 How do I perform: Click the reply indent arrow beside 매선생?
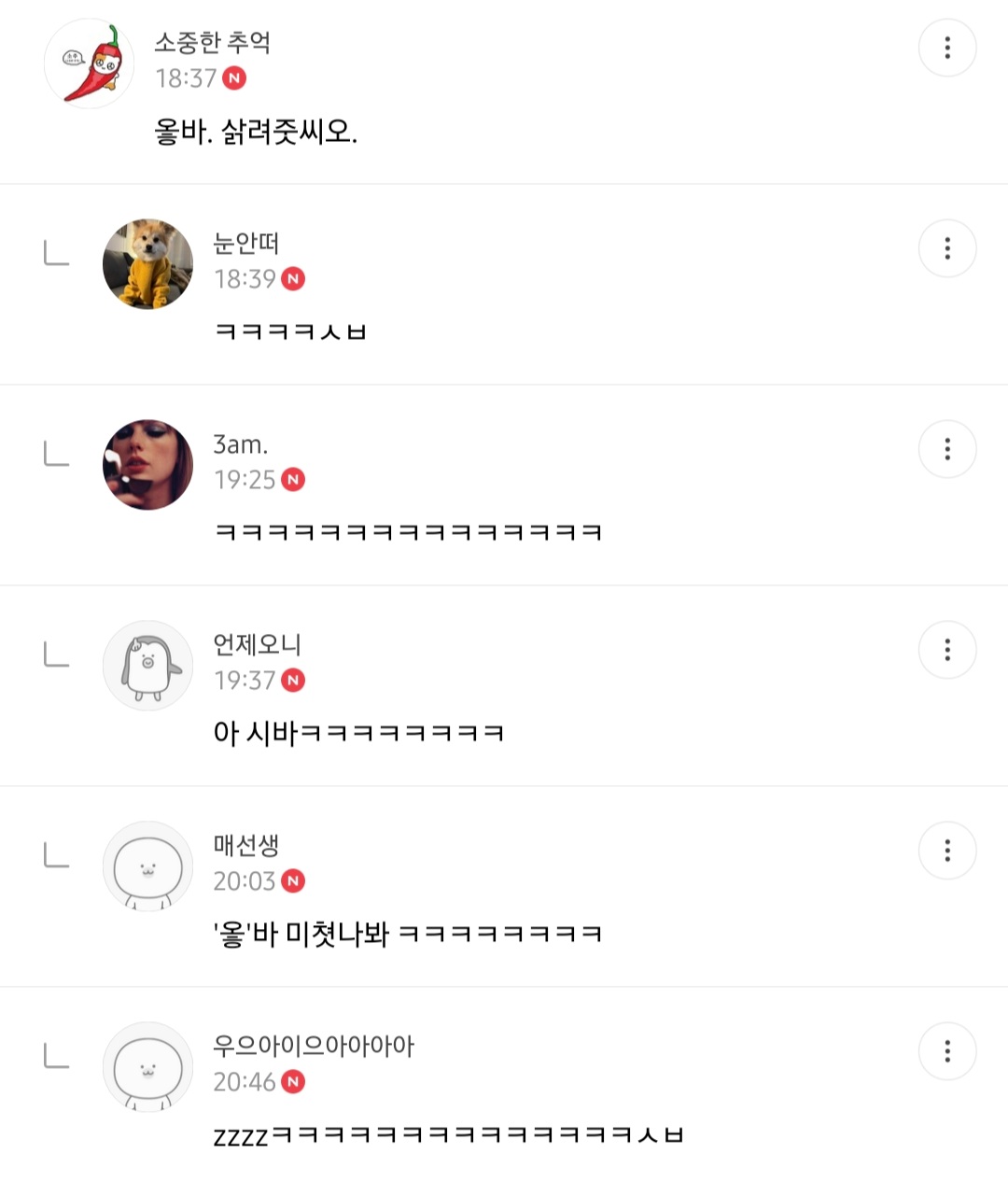[x=58, y=855]
